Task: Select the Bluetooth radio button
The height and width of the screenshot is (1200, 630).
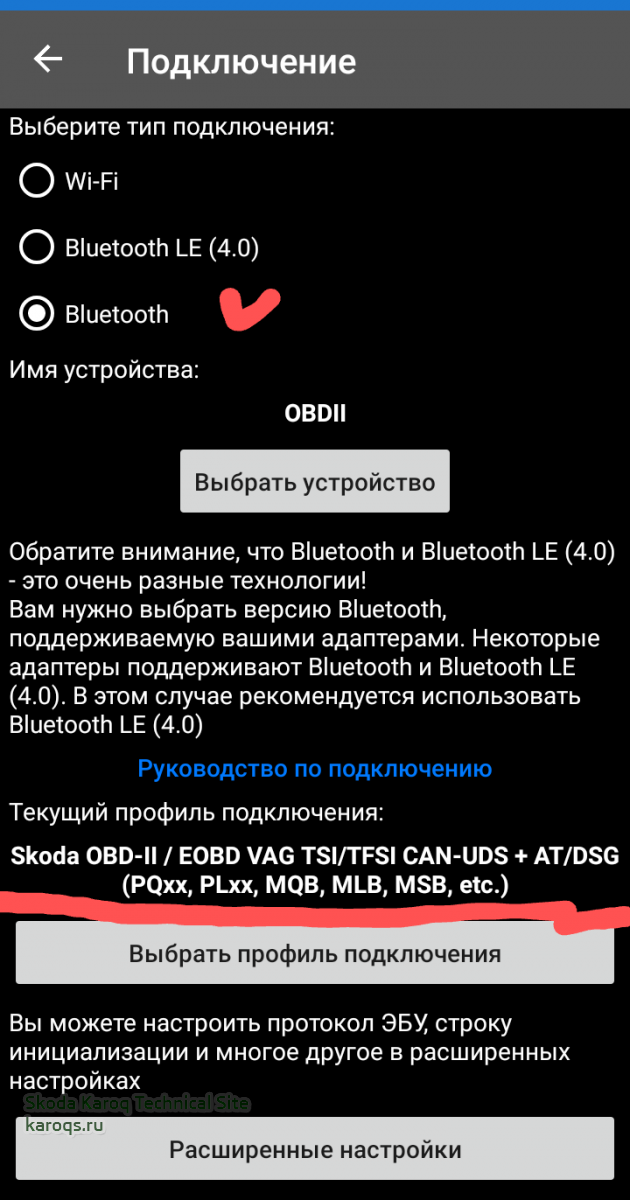Action: pos(37,314)
